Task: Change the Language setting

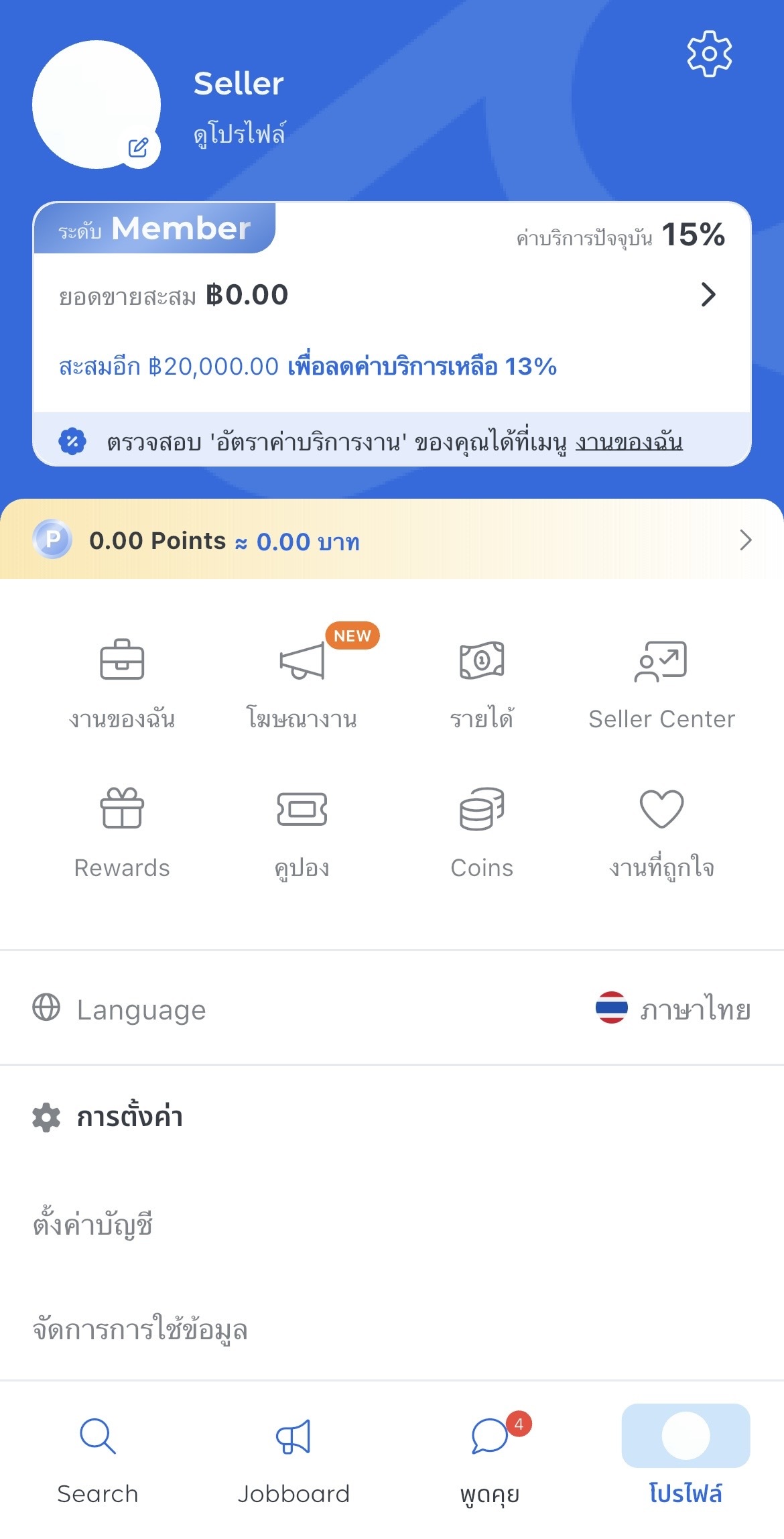Action: coord(392,1009)
